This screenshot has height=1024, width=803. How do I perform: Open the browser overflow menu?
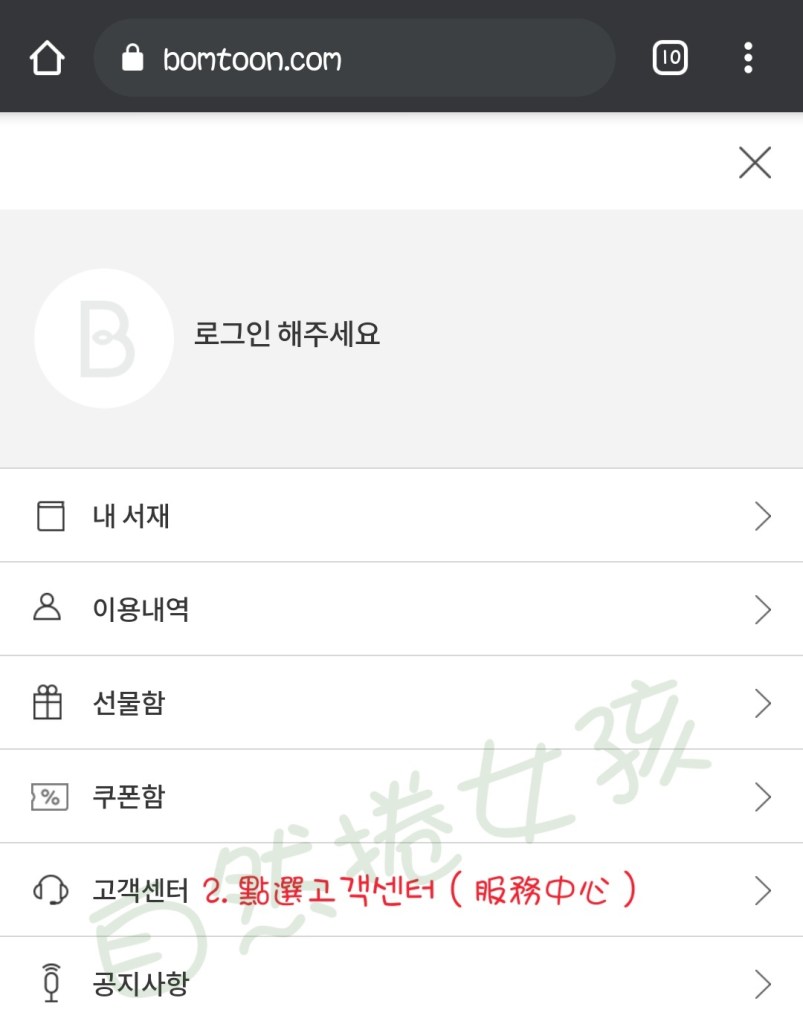(x=747, y=58)
